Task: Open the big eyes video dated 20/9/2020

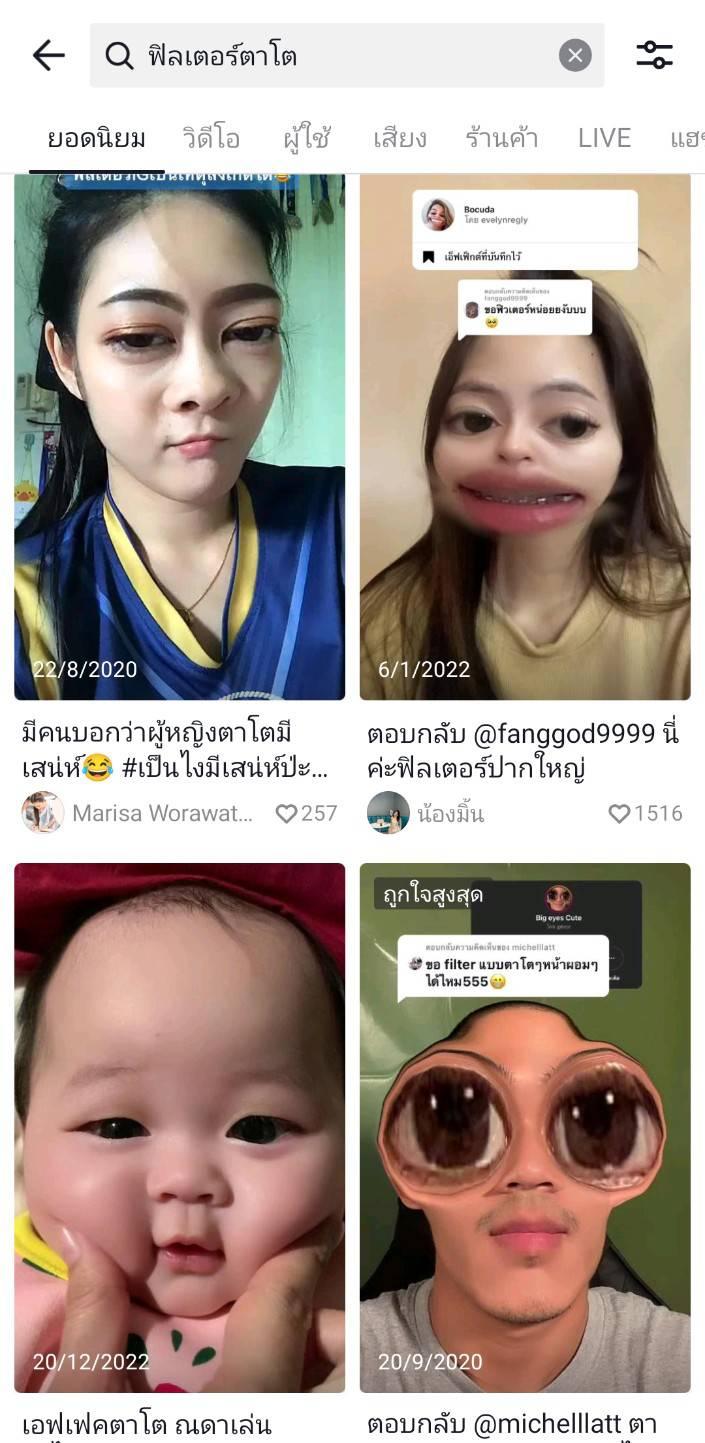Action: [525, 1127]
